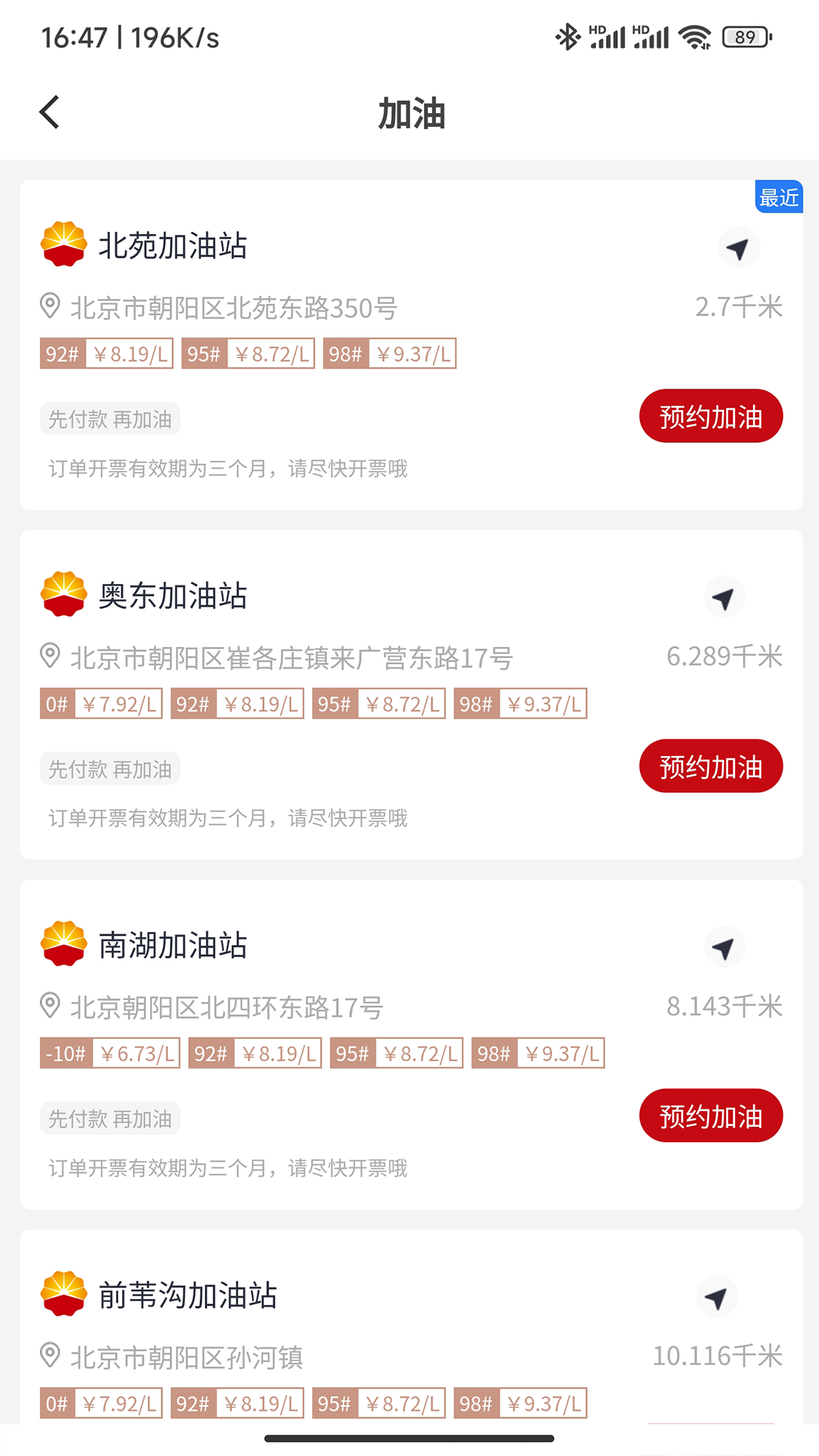
Task: Click the 最近 badge on the top card
Action: point(780,197)
